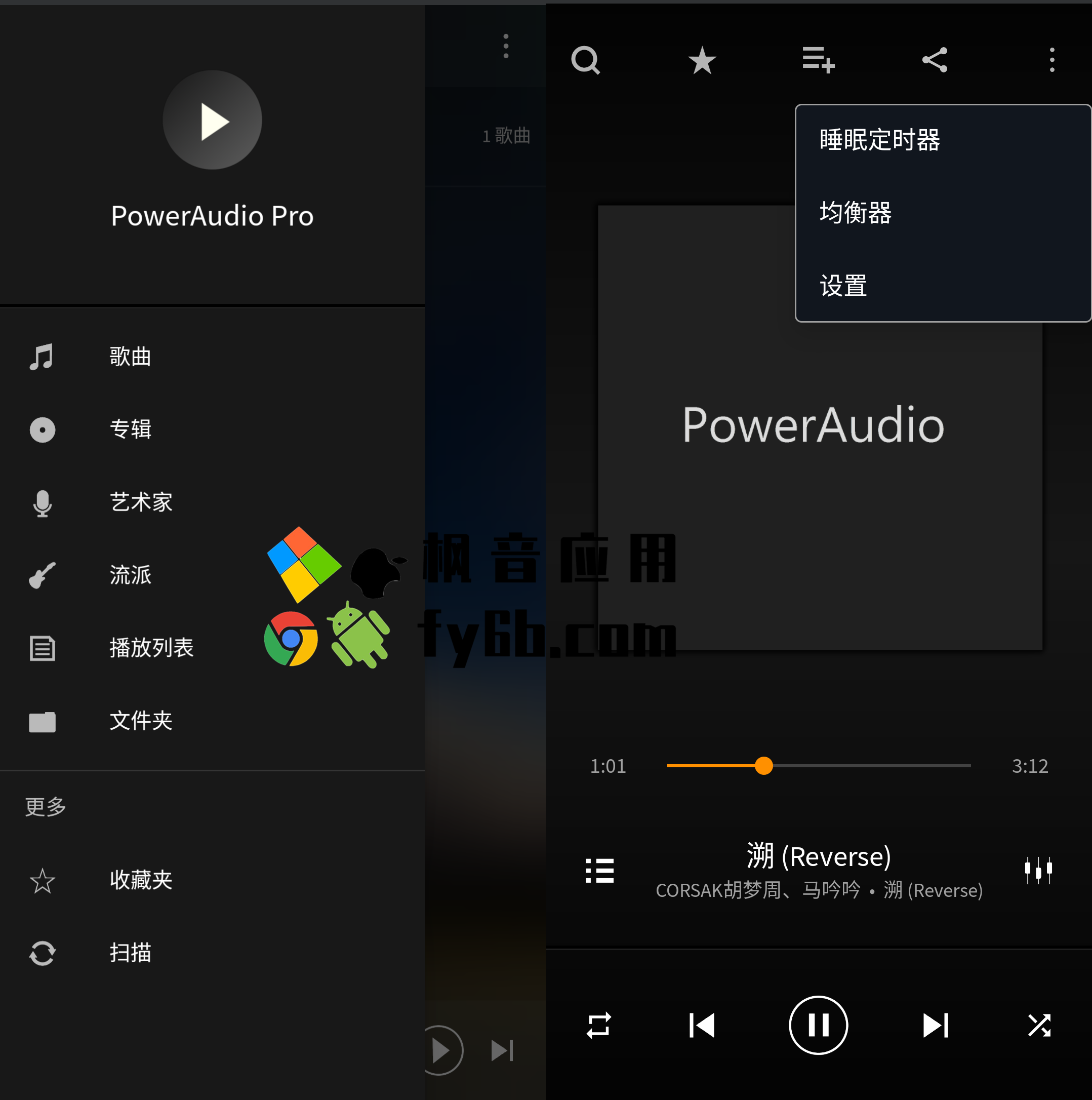Start 扫描 to rescan music
This screenshot has height=1100, width=1092.
pyautogui.click(x=130, y=953)
